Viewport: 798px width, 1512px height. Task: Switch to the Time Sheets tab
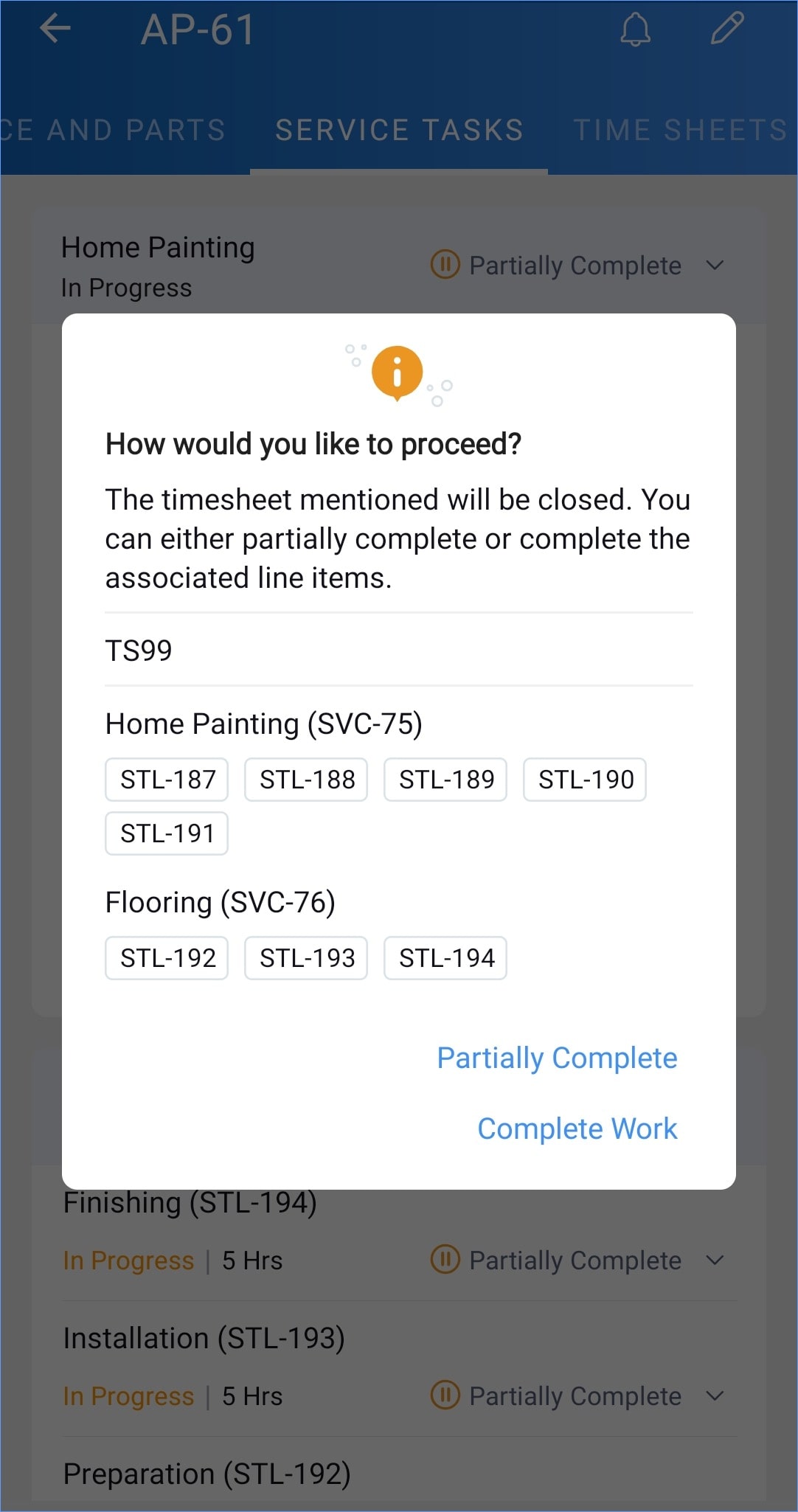(680, 130)
